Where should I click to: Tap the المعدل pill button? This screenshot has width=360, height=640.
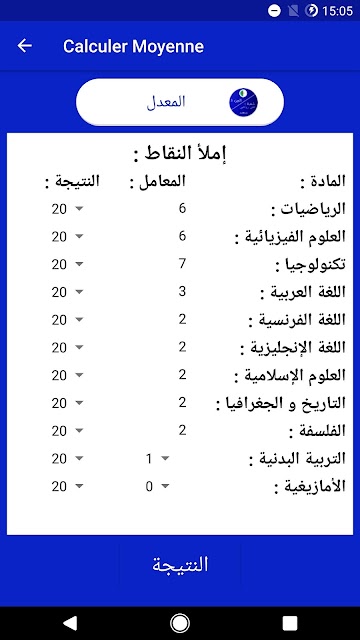(180, 102)
